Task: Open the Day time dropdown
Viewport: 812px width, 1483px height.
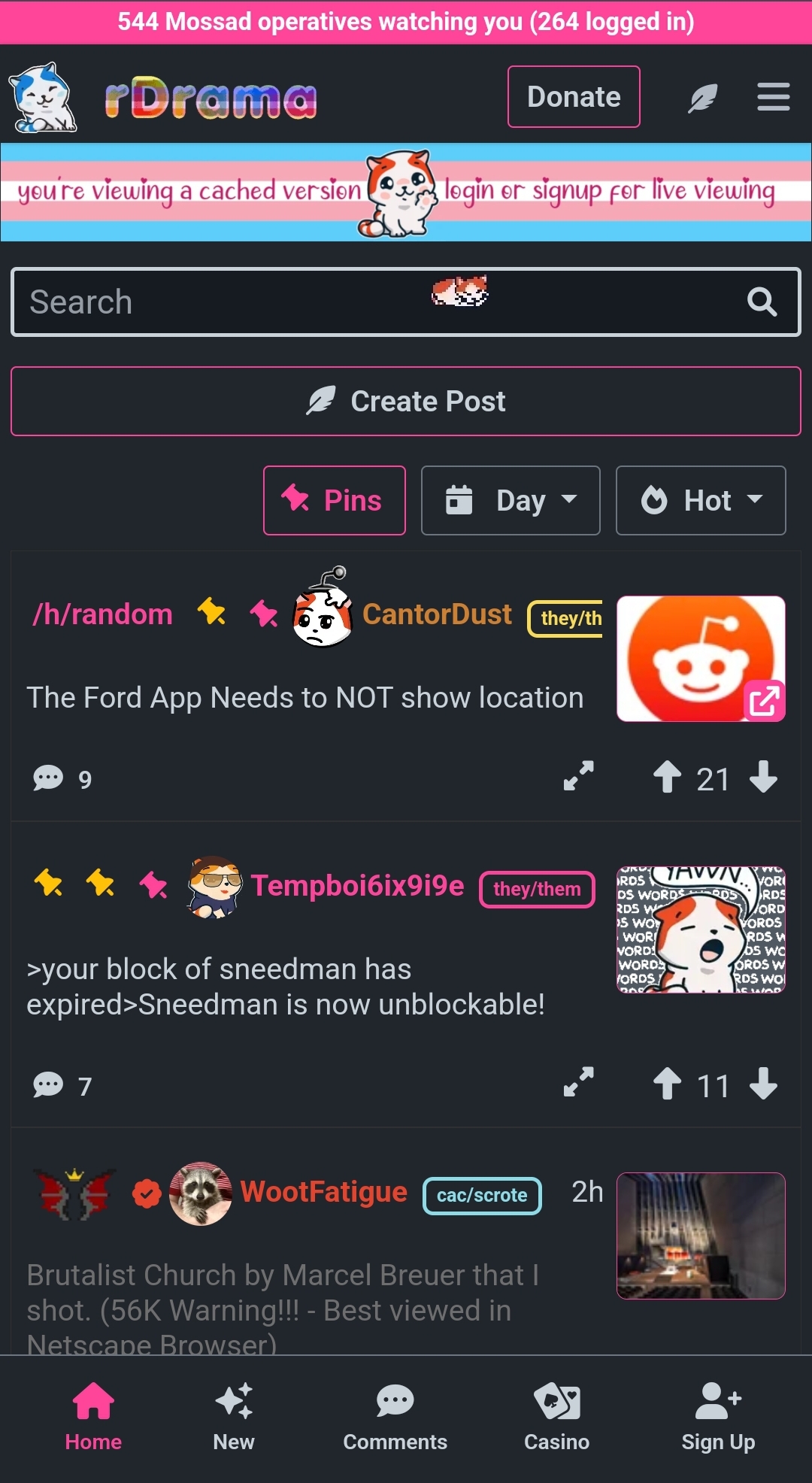Action: [511, 500]
